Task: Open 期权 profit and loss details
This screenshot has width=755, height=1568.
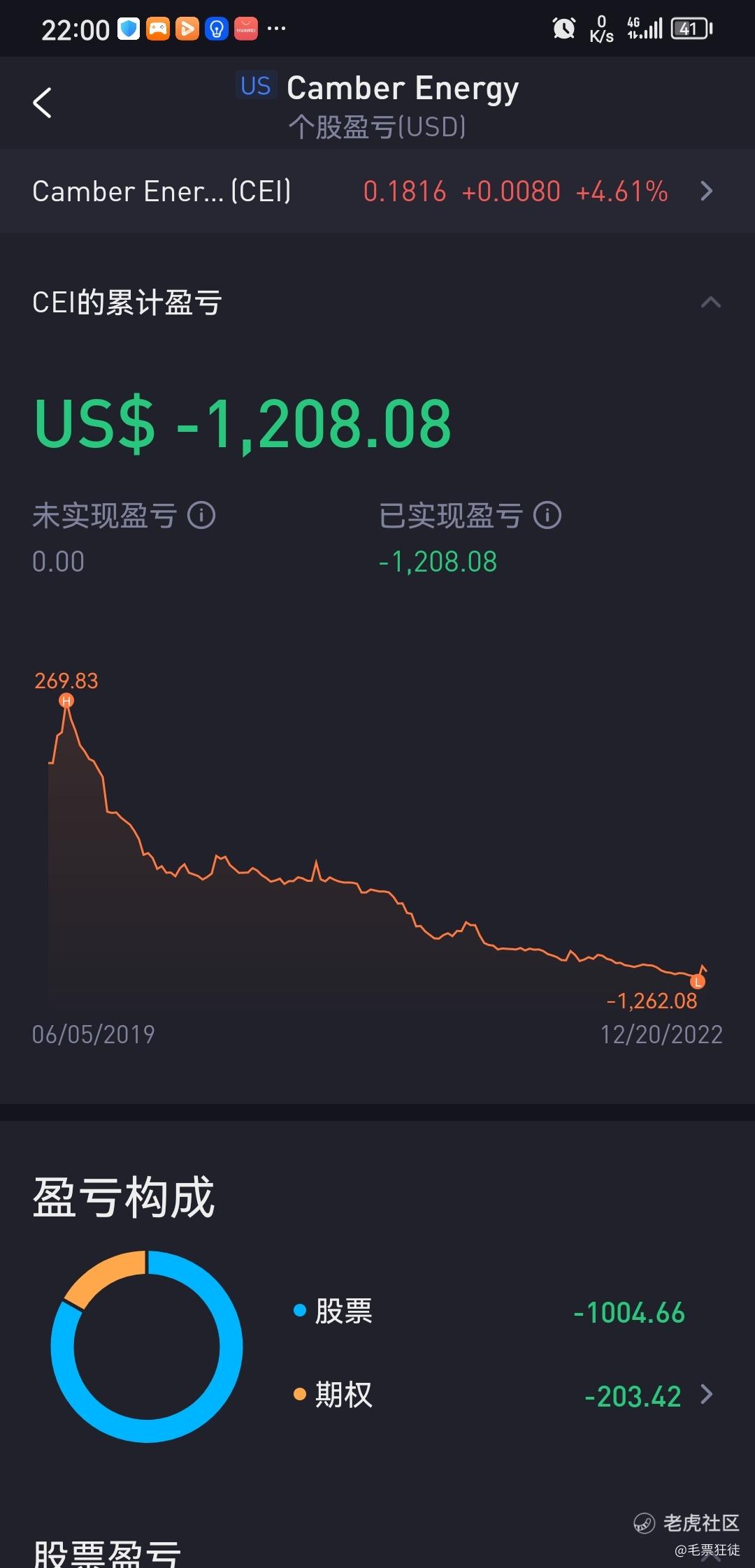Action: (x=503, y=1395)
